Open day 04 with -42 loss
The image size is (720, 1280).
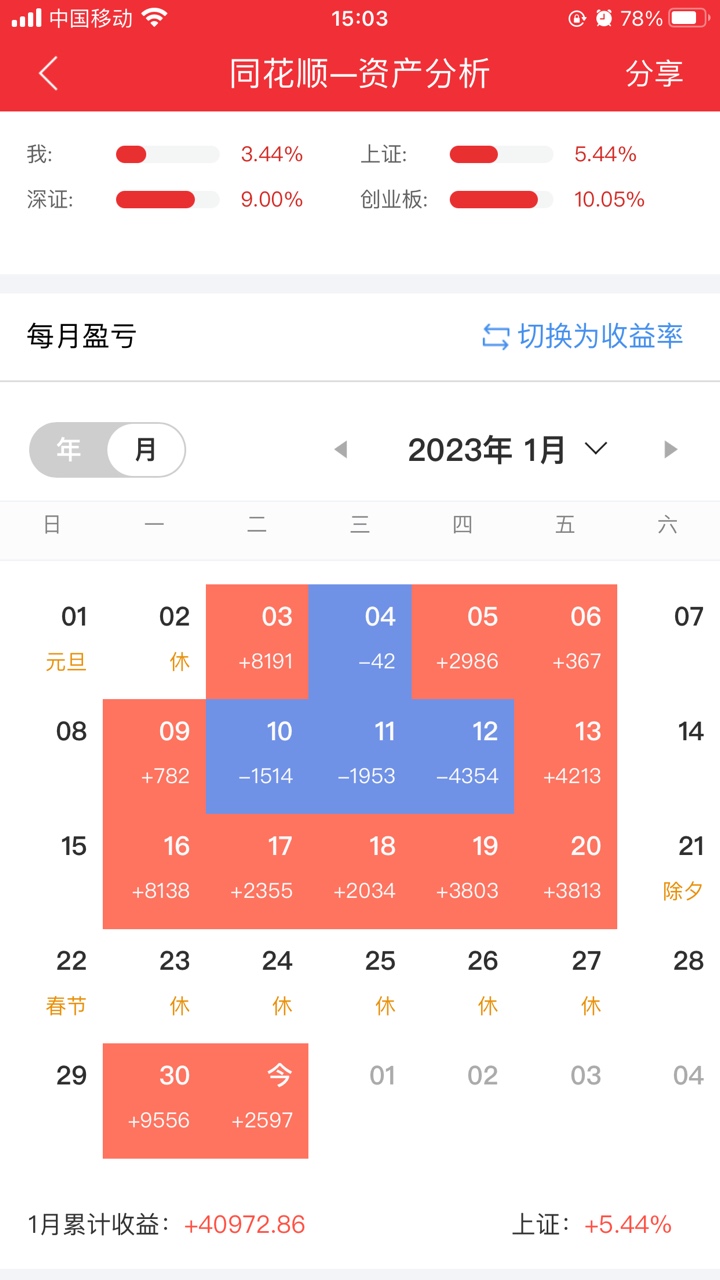360,641
